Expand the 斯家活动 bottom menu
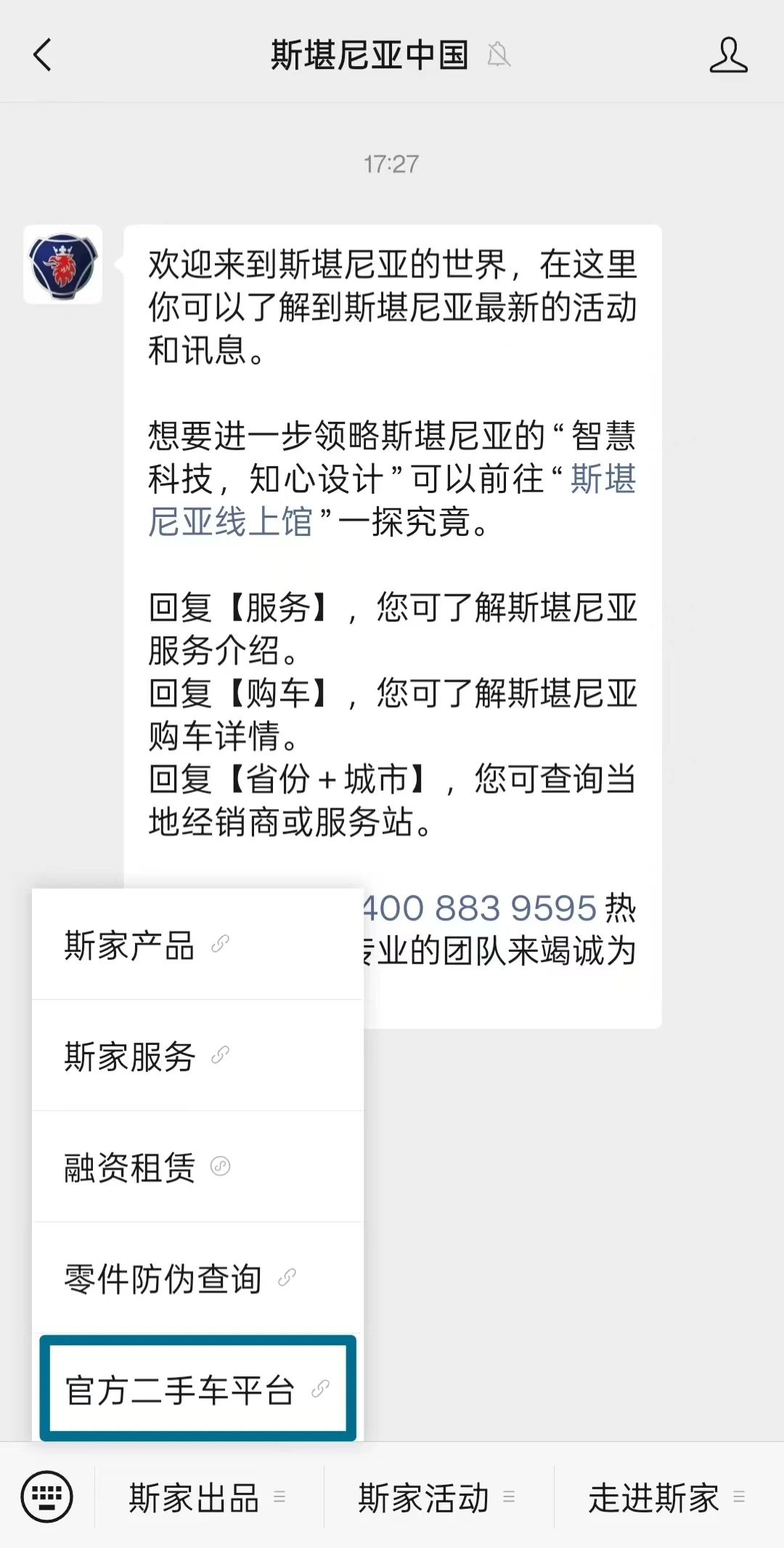 click(x=437, y=1497)
